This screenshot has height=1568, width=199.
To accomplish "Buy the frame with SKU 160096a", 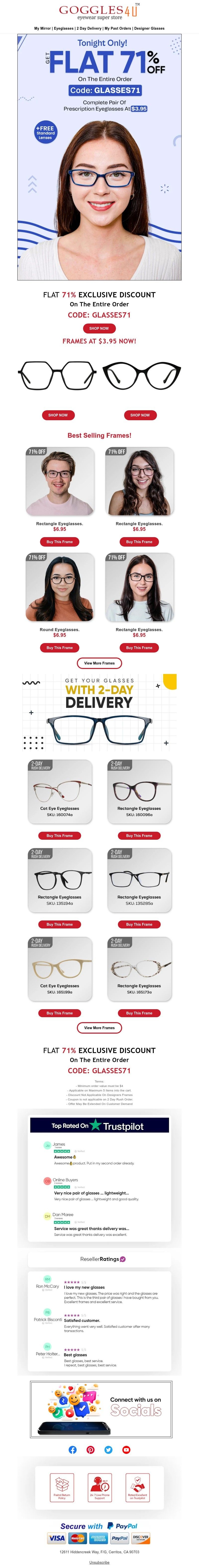I will pyautogui.click(x=139, y=836).
